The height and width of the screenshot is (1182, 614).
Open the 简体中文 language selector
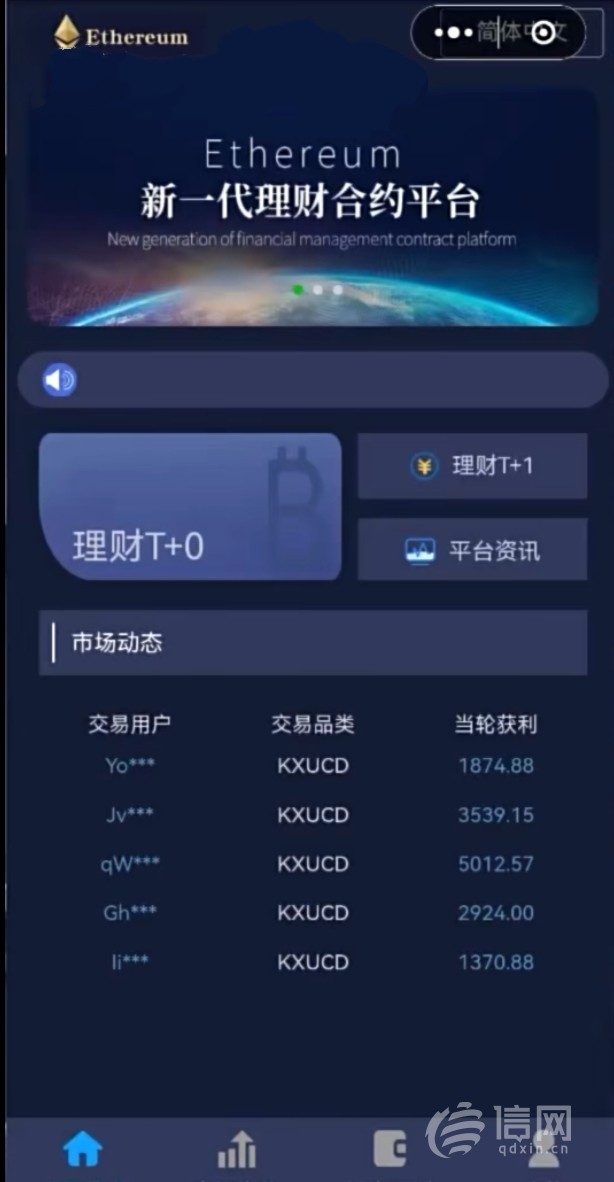504,33
